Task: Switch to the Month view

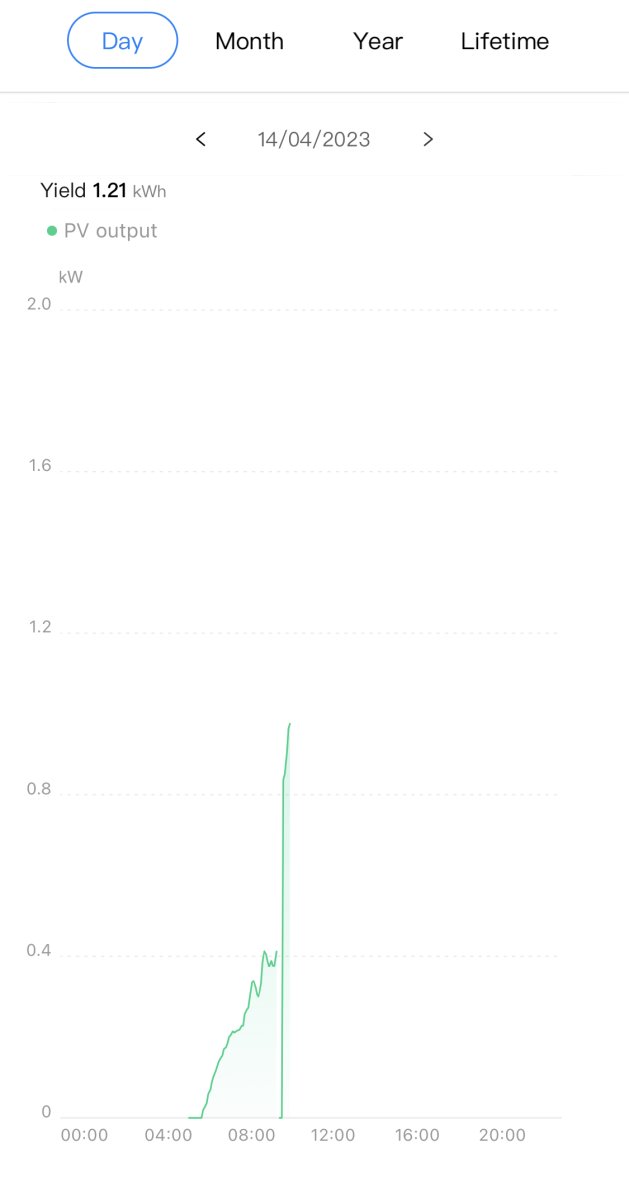Action: (x=249, y=41)
